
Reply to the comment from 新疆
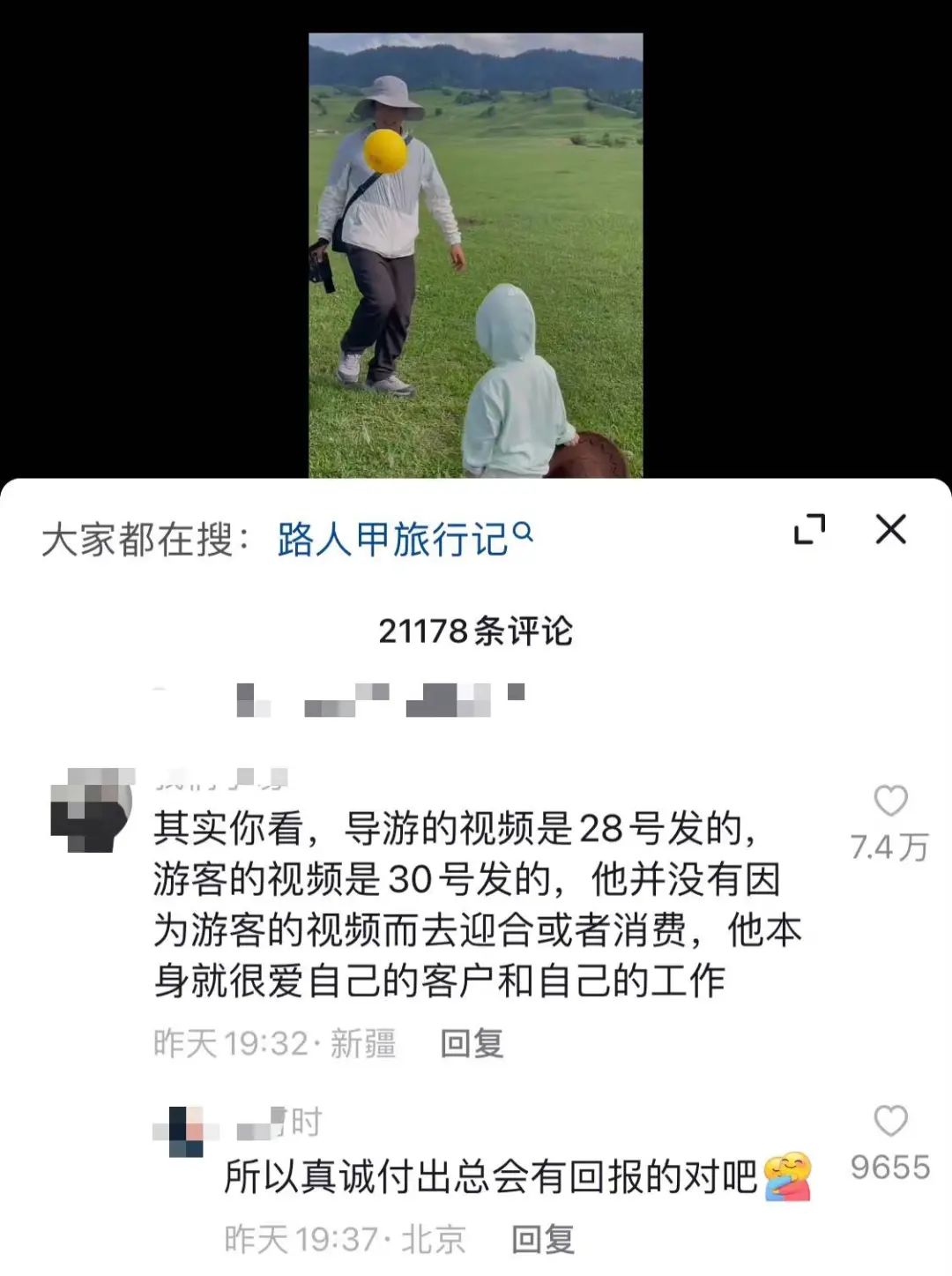point(472,1043)
